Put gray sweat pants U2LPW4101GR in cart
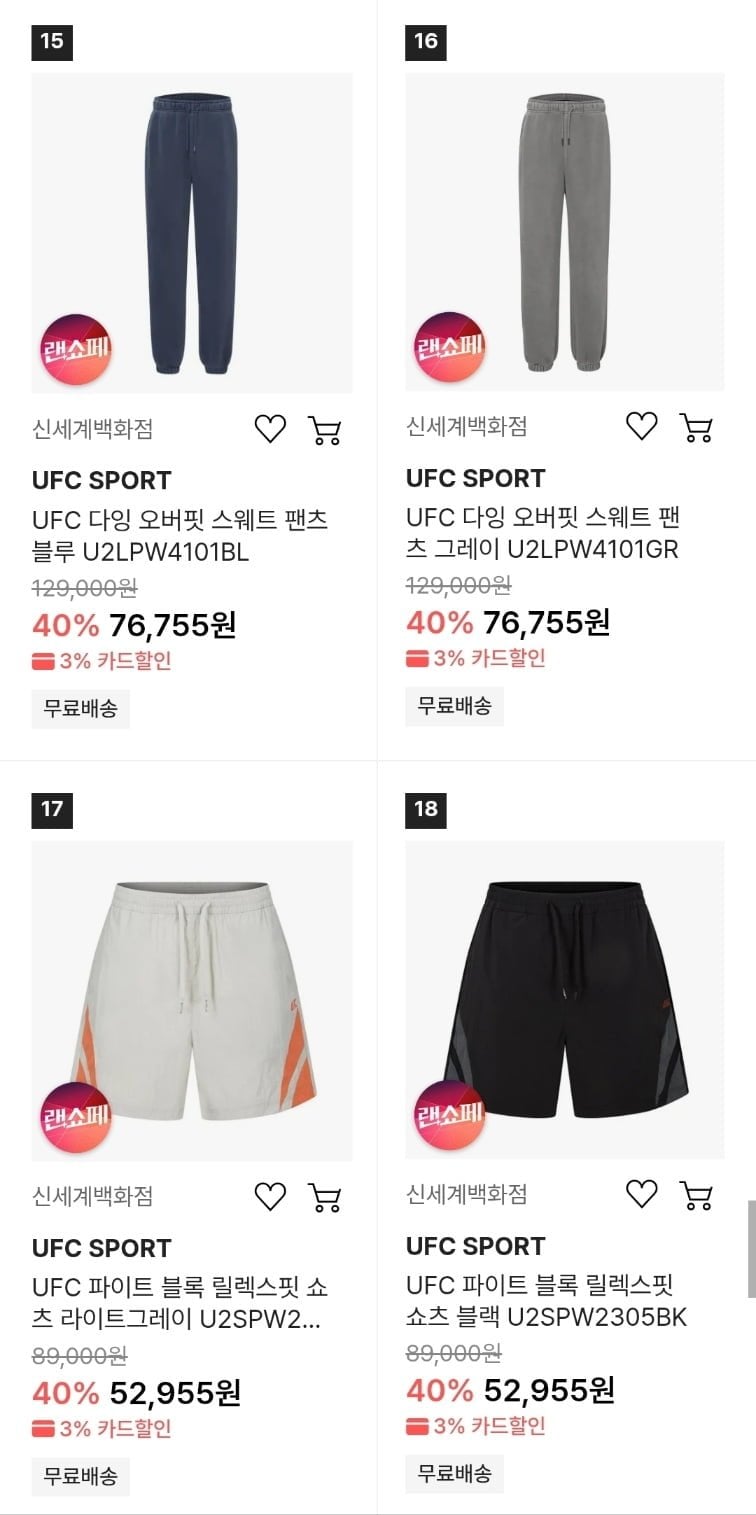This screenshot has width=756, height=1515. tap(696, 428)
